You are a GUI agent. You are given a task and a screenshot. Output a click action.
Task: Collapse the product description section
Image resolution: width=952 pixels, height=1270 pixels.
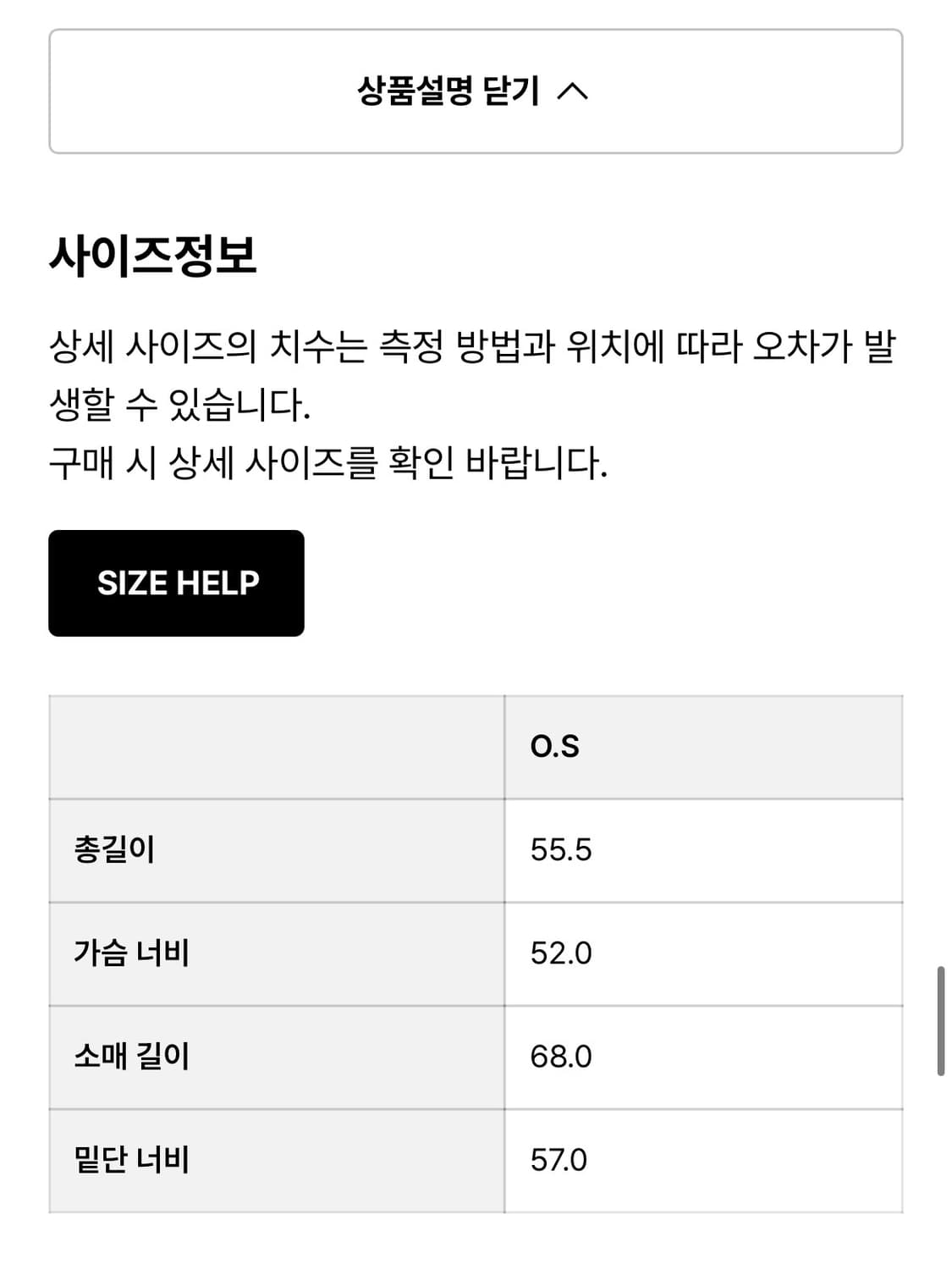click(x=476, y=91)
